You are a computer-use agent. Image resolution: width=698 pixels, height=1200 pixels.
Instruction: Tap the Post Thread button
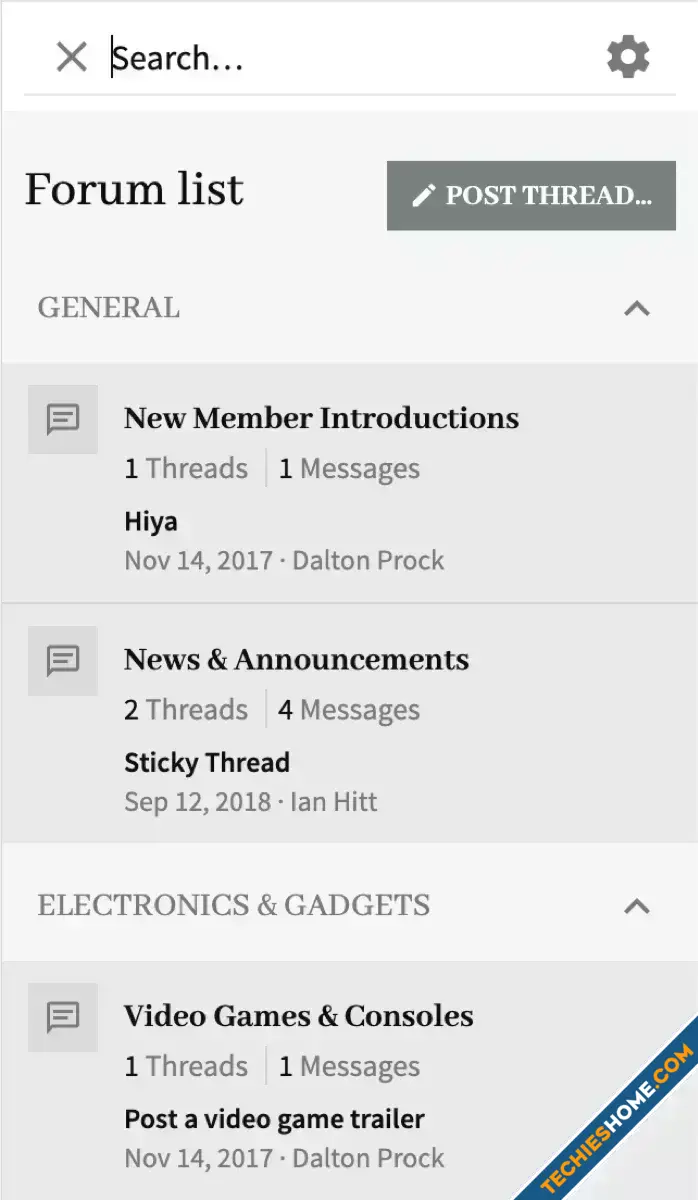[x=531, y=195]
